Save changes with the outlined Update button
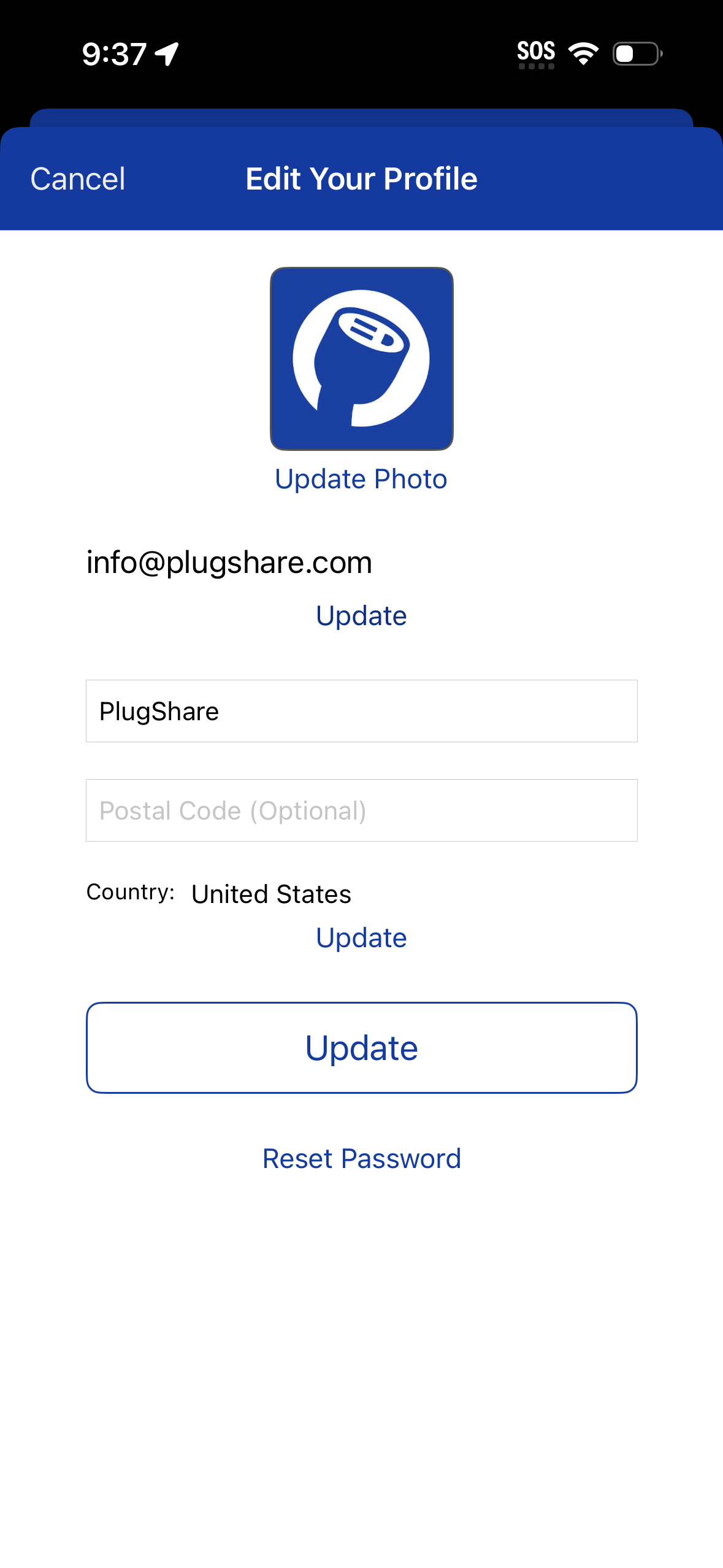 (361, 1048)
